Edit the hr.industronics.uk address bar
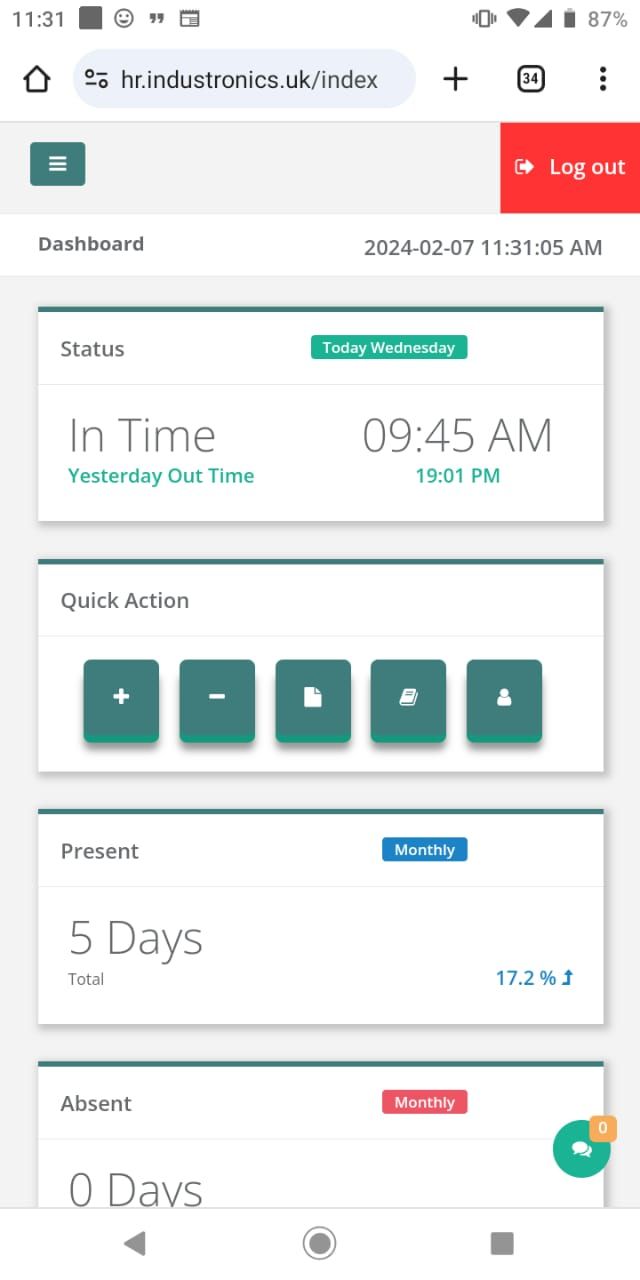This screenshot has height=1280, width=640. pyautogui.click(x=248, y=79)
